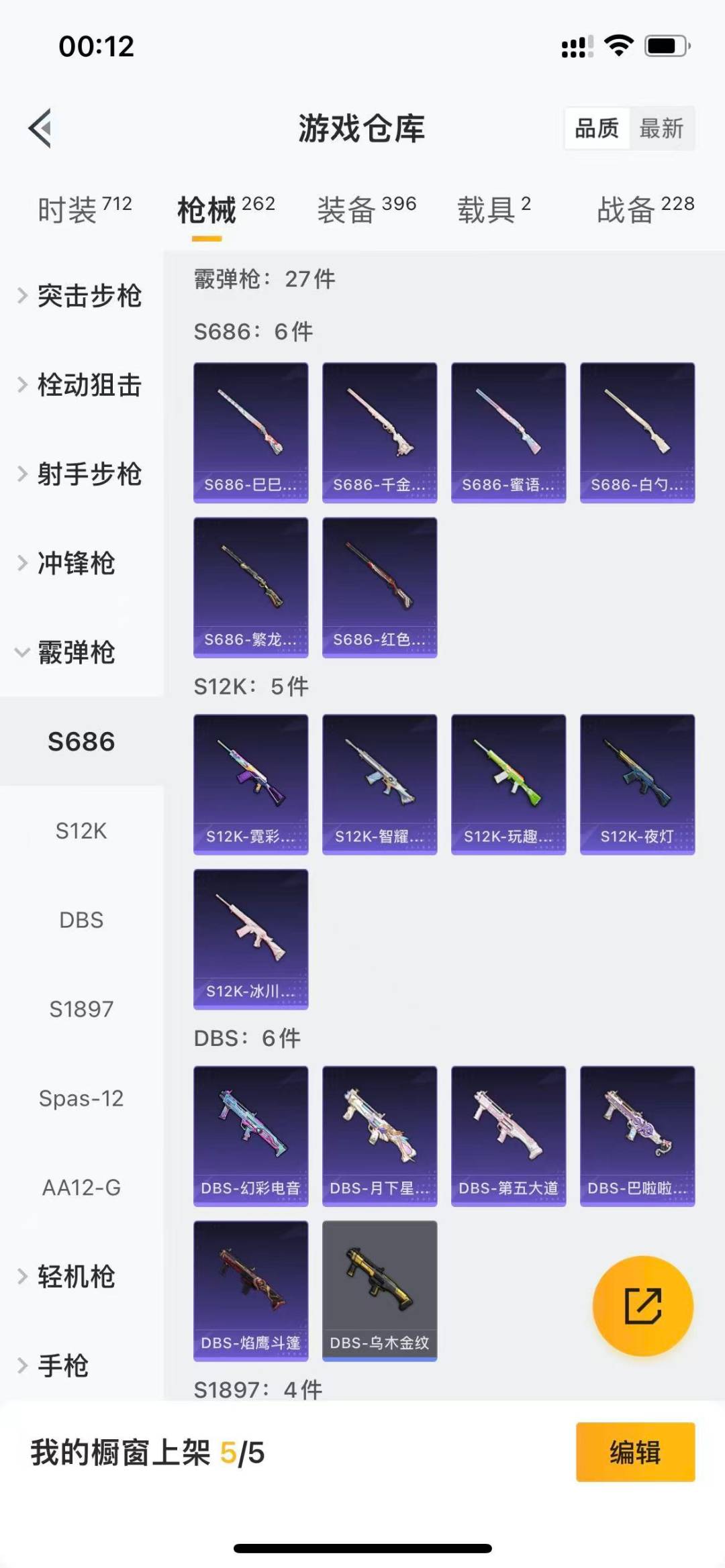Expand the 栓动狙击 category

click(81, 385)
